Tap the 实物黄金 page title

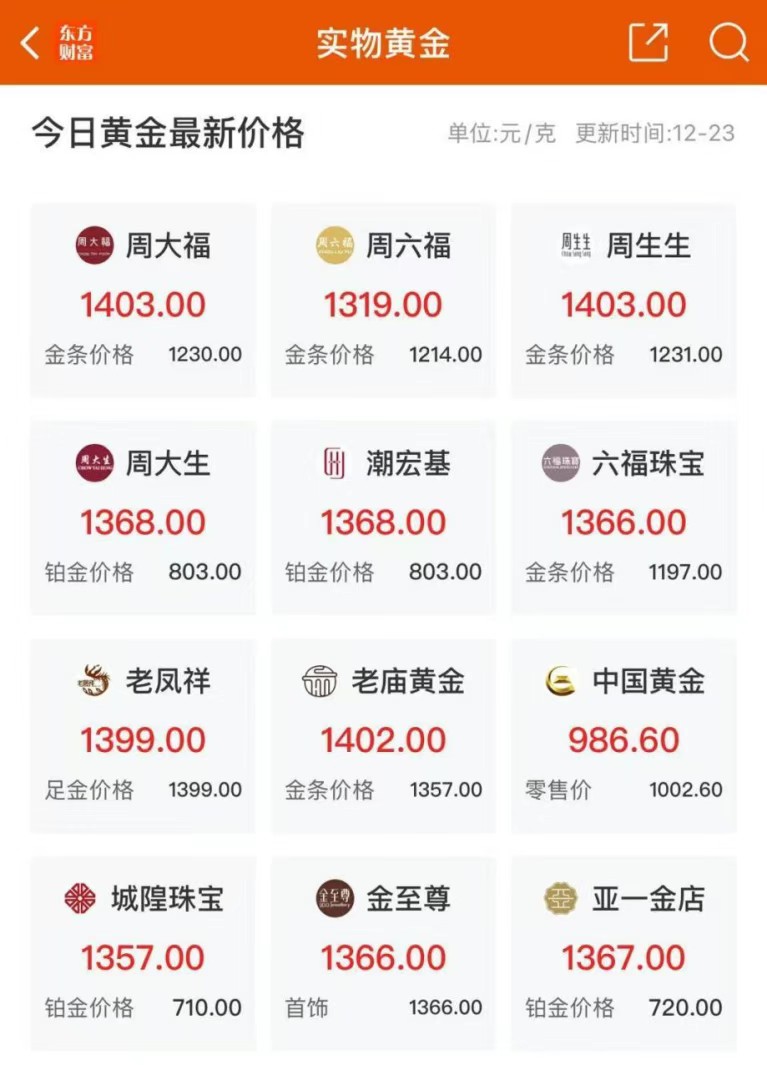tap(383, 42)
